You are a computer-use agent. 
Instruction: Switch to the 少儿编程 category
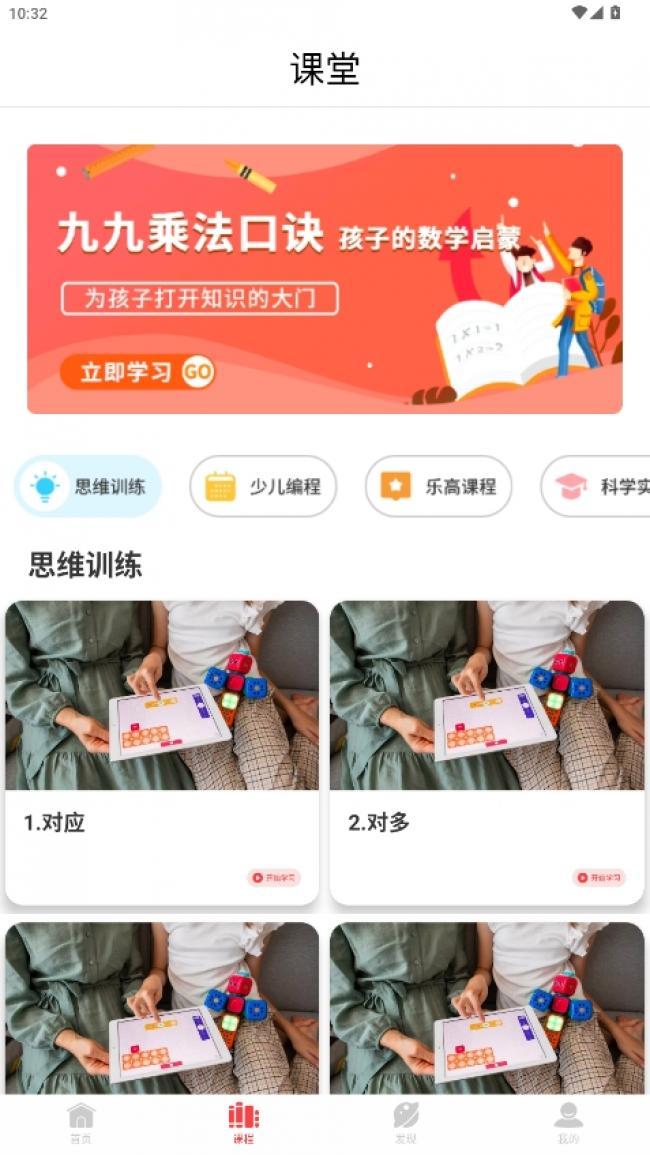click(x=263, y=487)
